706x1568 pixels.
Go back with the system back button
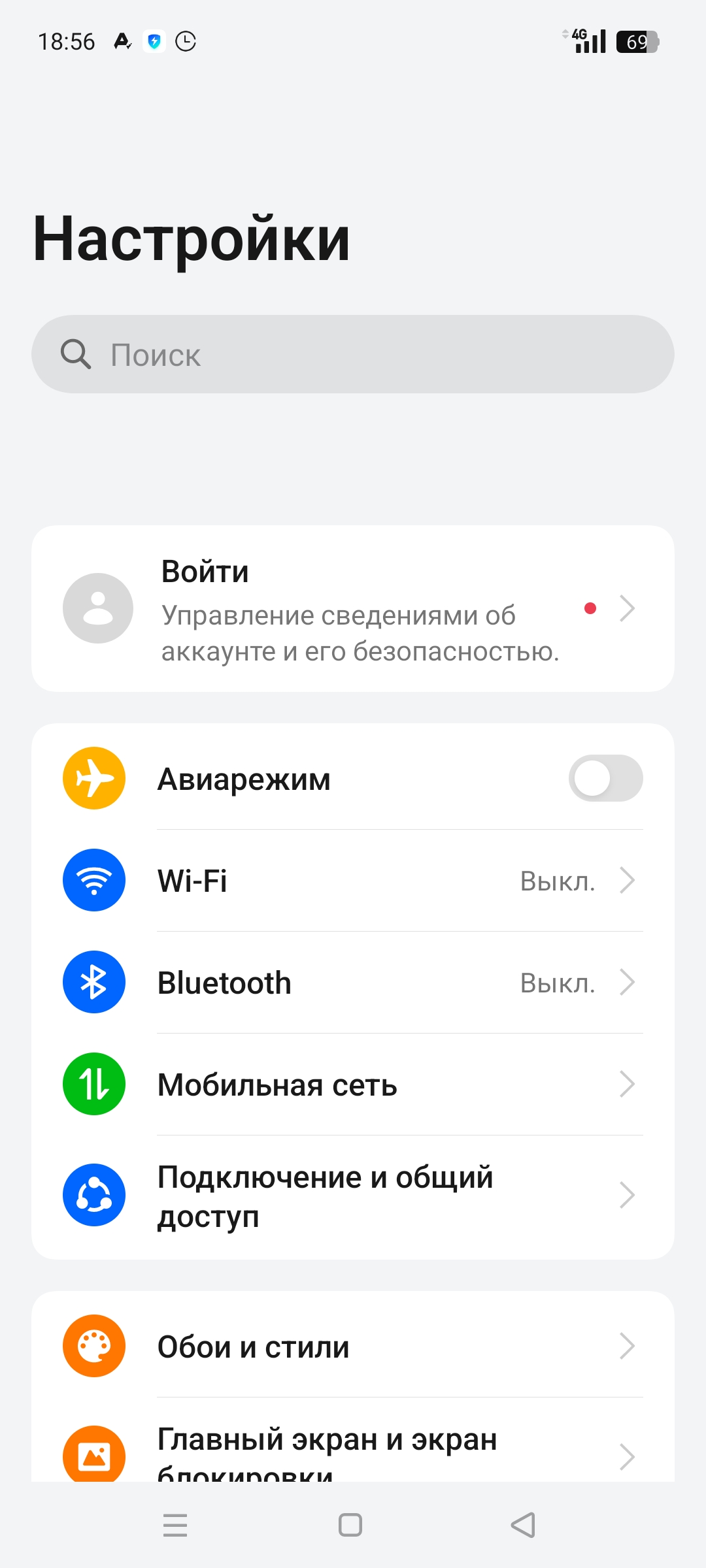(x=523, y=1525)
